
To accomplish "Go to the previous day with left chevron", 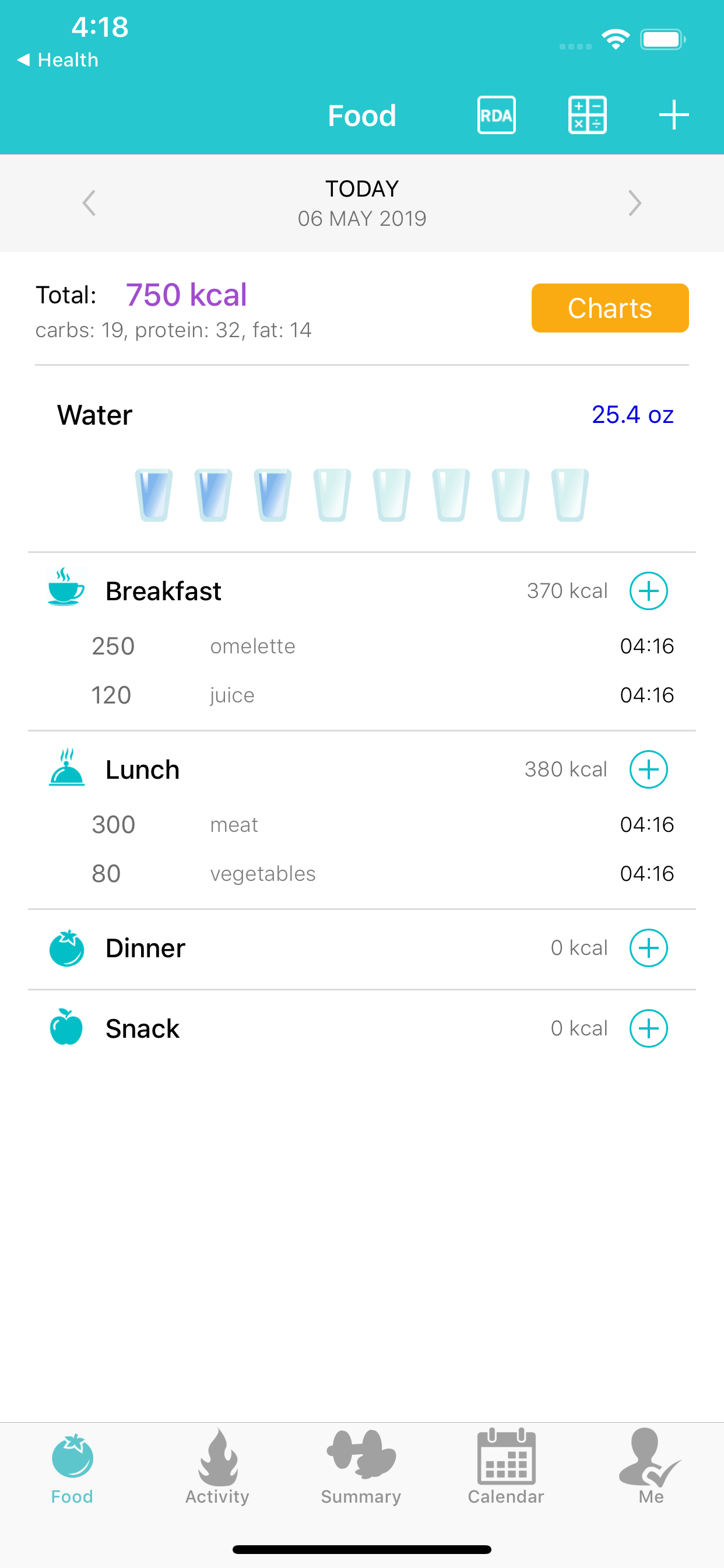I will click(x=89, y=202).
